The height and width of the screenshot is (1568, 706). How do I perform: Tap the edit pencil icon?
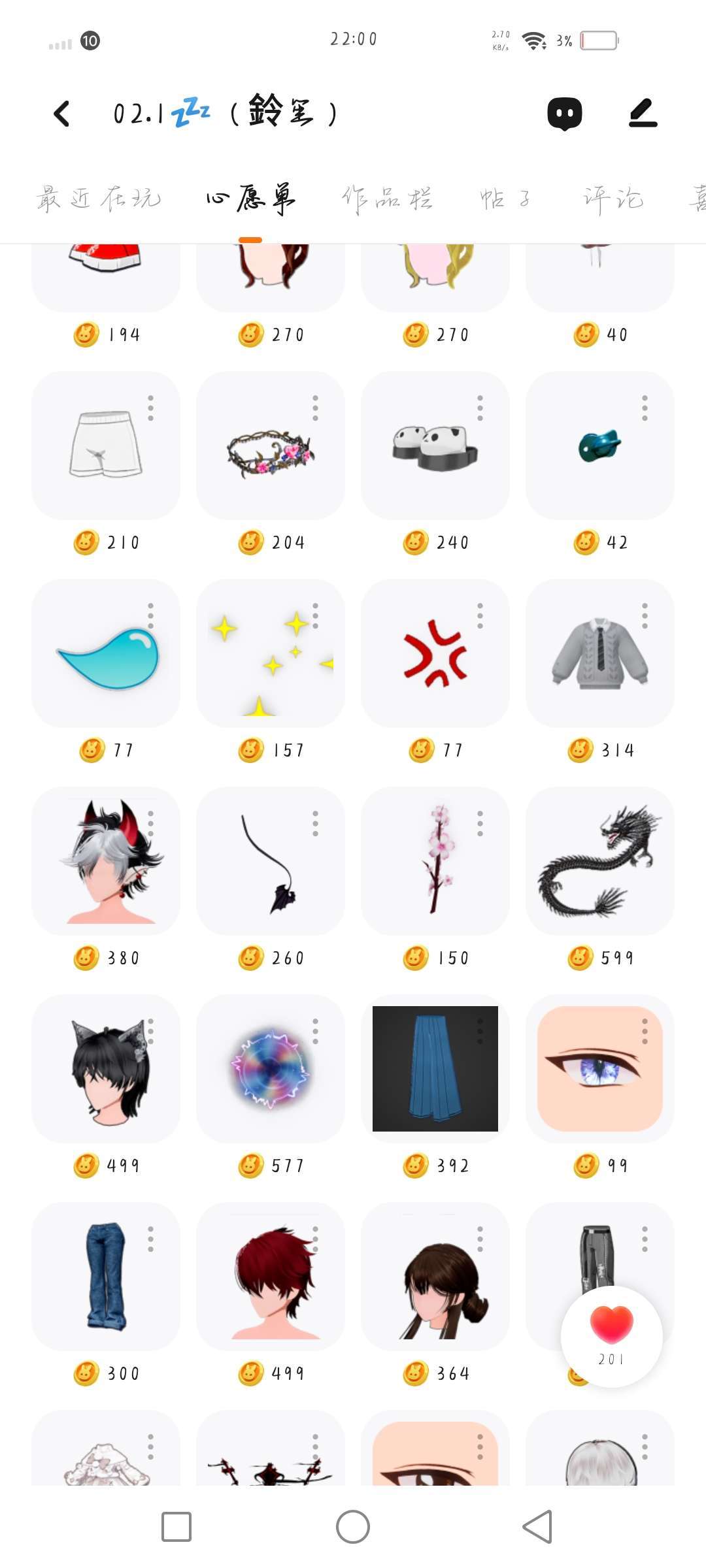(643, 113)
